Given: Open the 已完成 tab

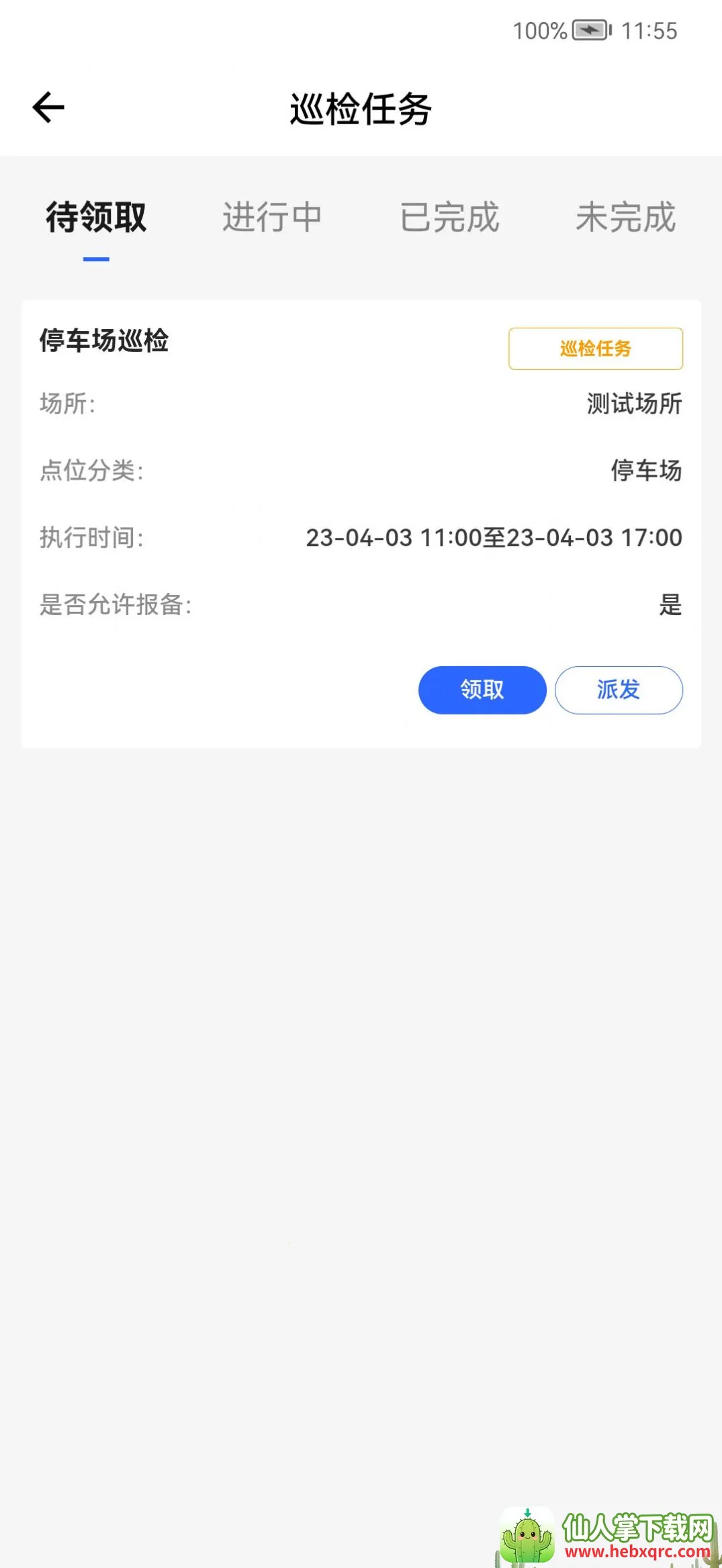Looking at the screenshot, I should point(449,218).
